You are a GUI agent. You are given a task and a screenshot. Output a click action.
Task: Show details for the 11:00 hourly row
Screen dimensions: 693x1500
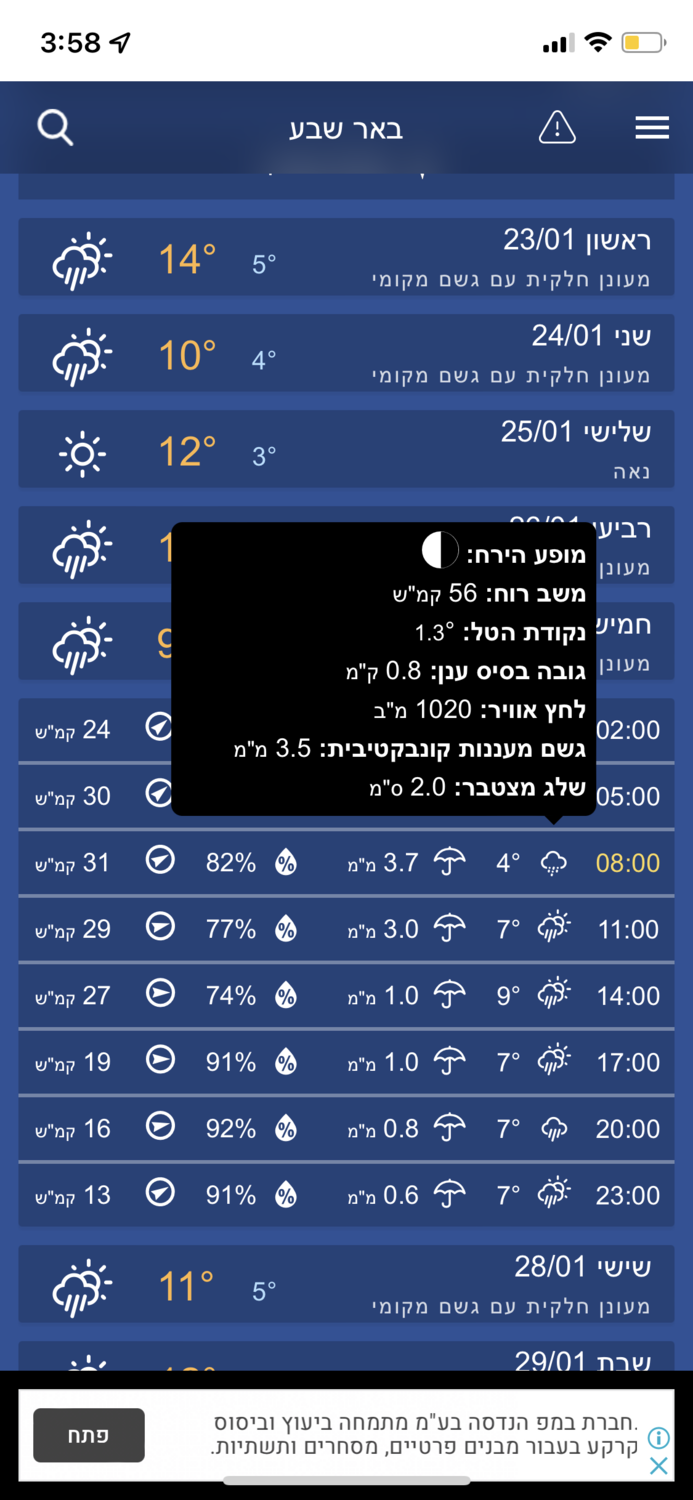[x=346, y=929]
